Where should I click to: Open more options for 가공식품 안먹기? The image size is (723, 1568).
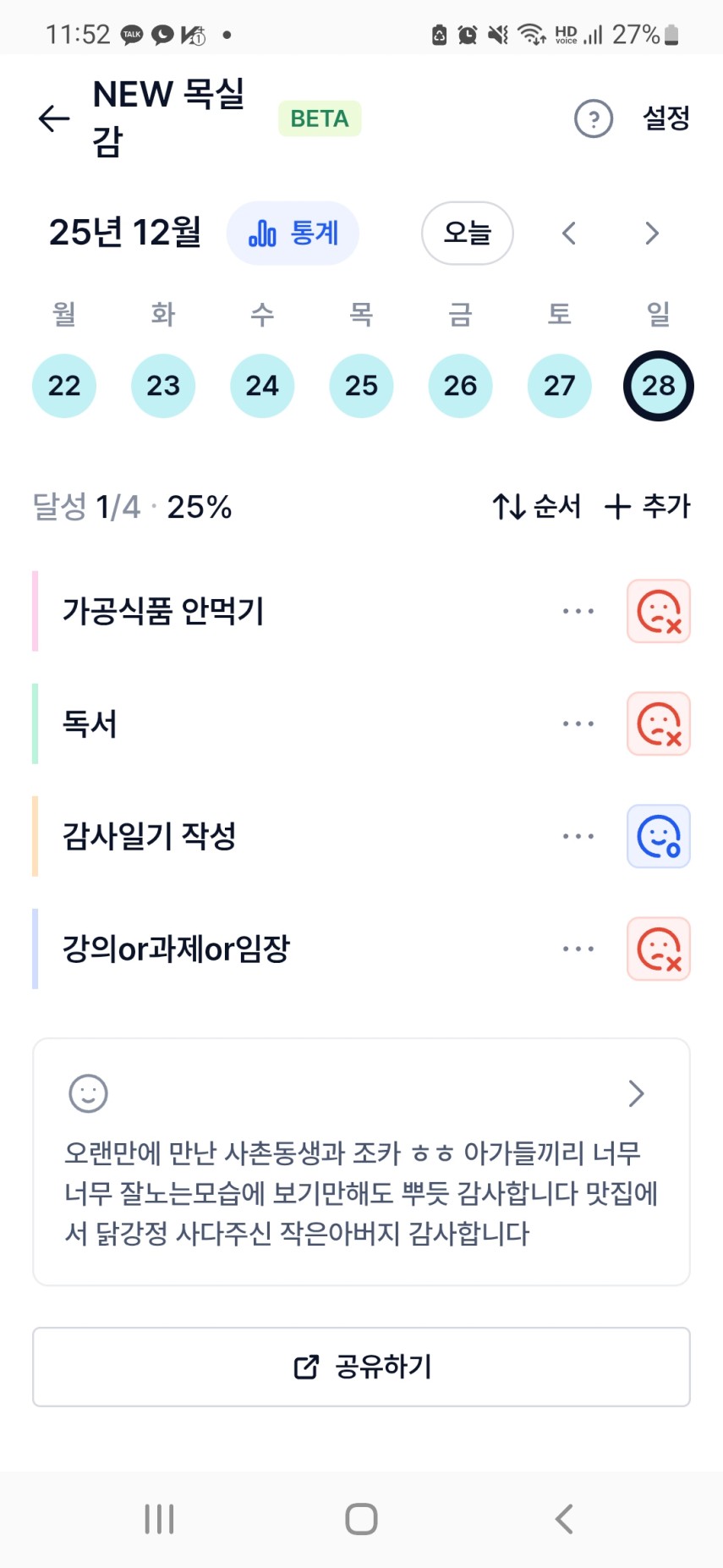point(578,611)
